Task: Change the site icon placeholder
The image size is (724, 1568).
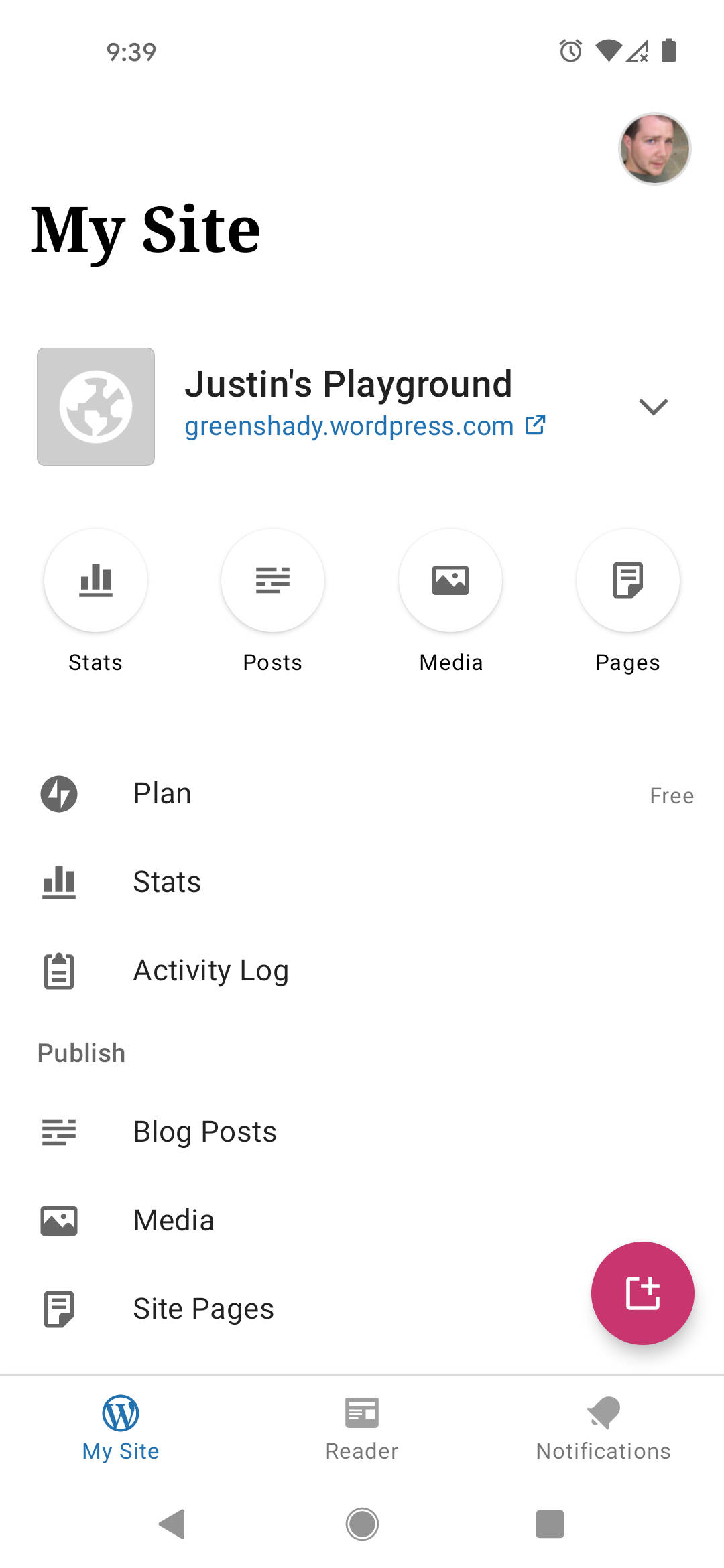Action: [96, 407]
